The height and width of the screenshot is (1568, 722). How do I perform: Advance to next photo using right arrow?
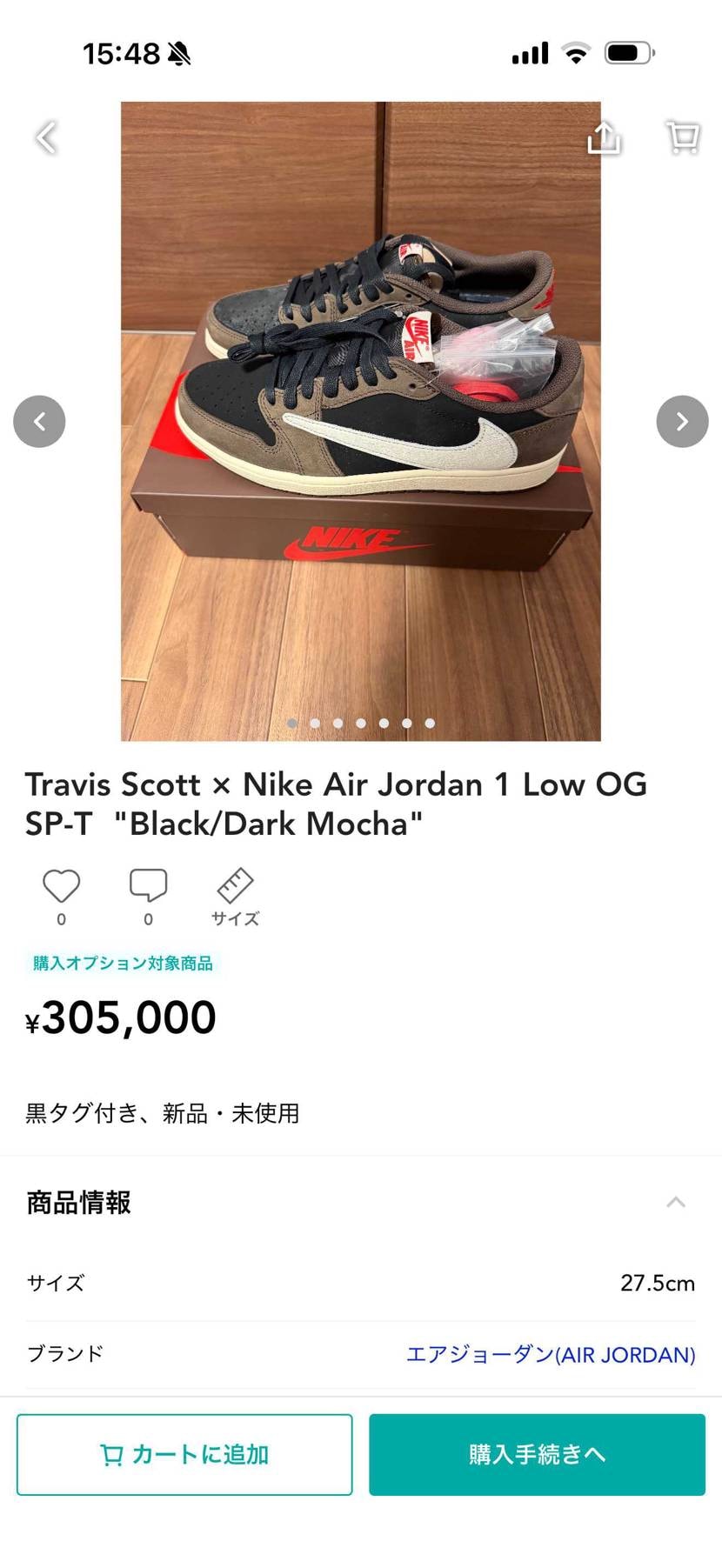[682, 421]
